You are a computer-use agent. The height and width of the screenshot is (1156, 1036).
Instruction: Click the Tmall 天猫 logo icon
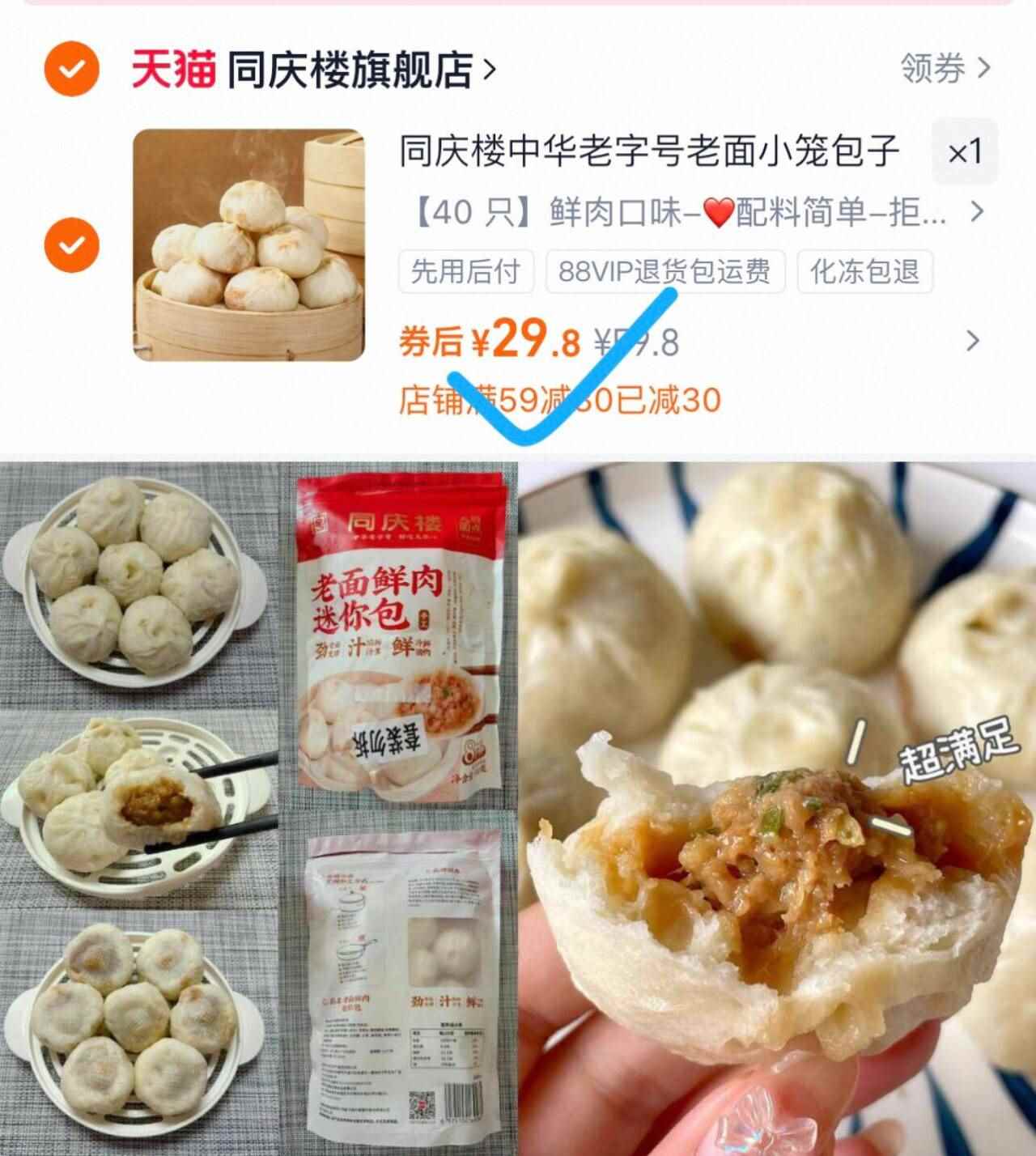pos(174,69)
